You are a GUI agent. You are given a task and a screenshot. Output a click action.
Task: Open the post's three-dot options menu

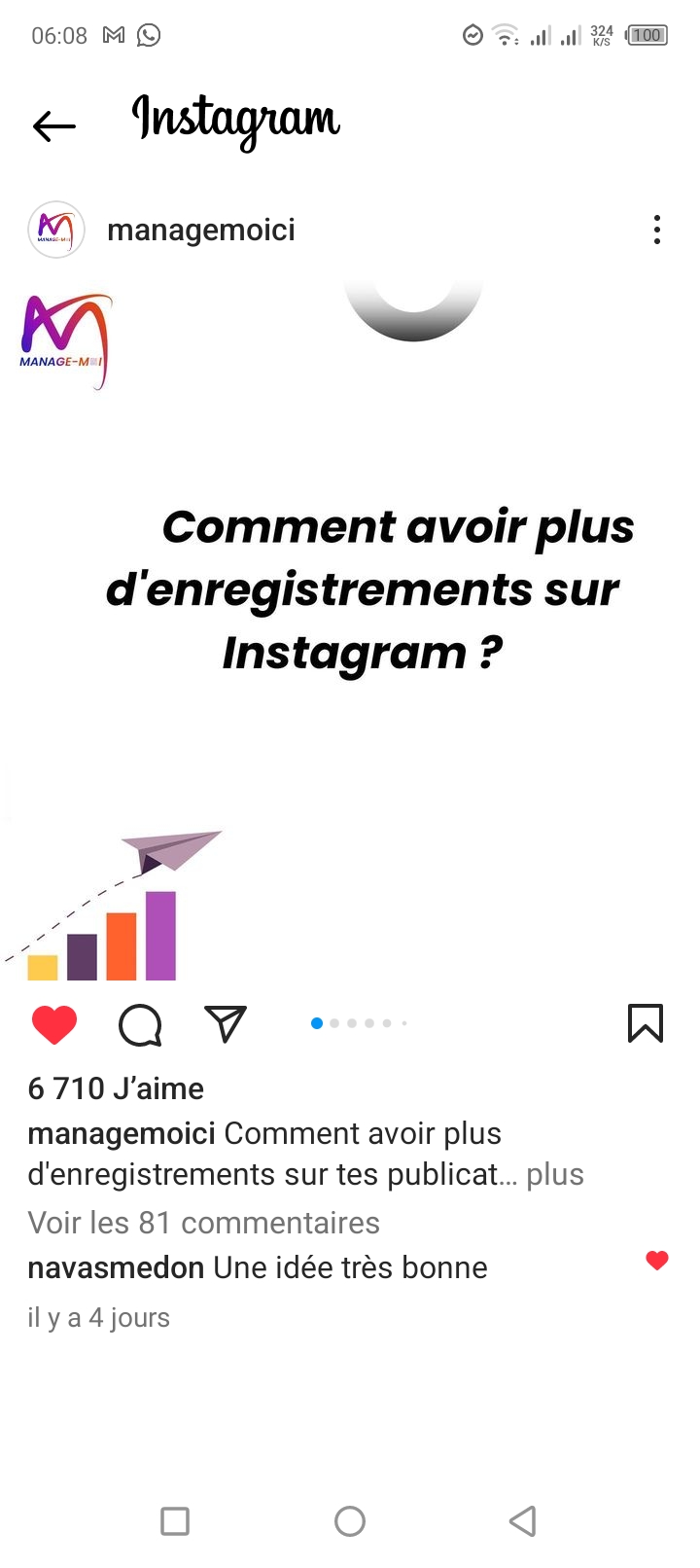[657, 231]
